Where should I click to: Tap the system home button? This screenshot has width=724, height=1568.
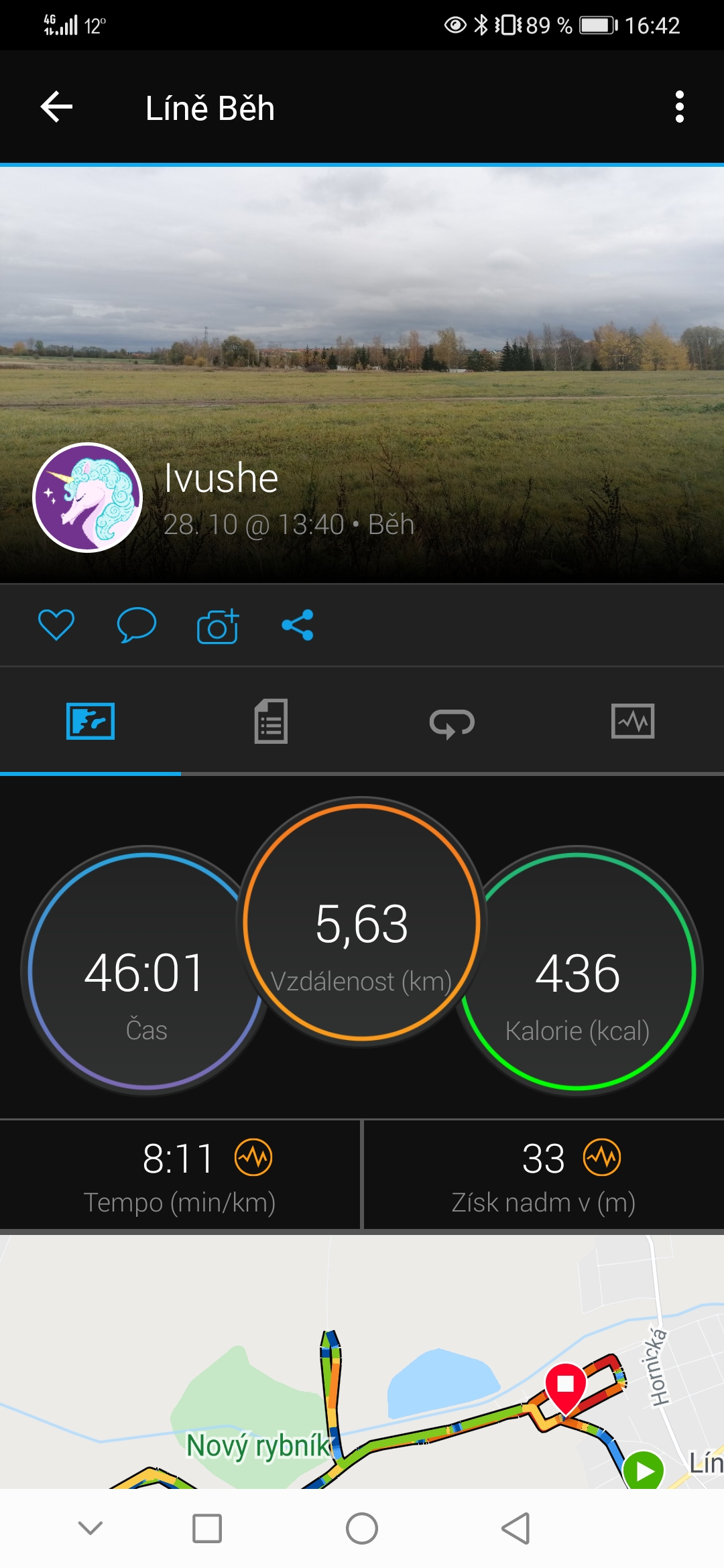point(362,1528)
